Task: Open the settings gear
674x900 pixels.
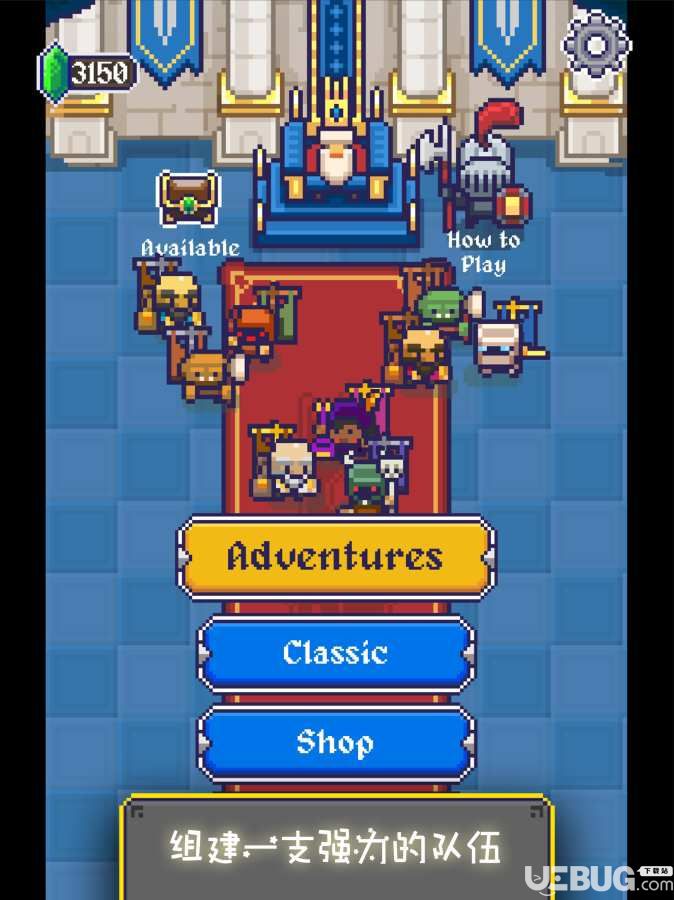Action: tap(595, 44)
